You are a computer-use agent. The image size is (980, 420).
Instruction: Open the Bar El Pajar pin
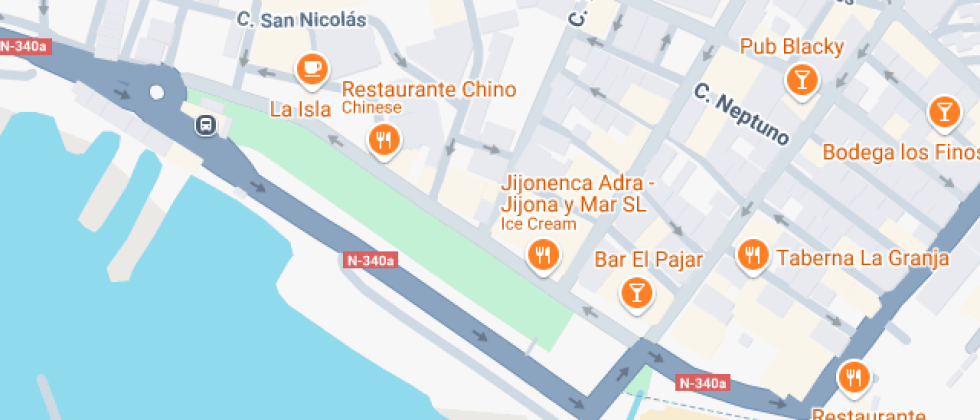click(636, 294)
